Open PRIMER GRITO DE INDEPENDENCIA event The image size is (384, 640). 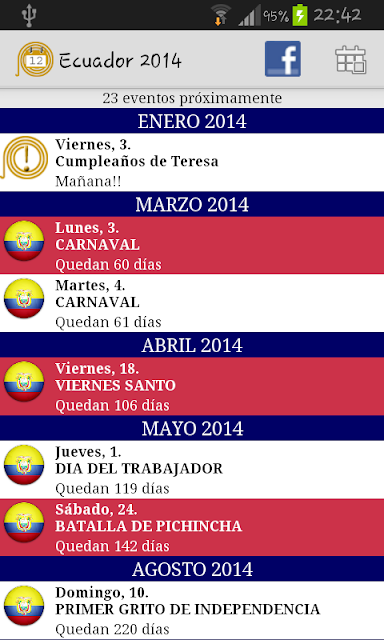click(192, 610)
